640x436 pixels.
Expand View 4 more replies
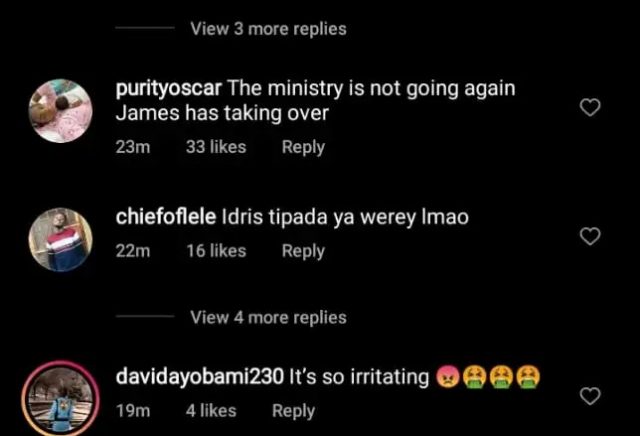(x=268, y=318)
